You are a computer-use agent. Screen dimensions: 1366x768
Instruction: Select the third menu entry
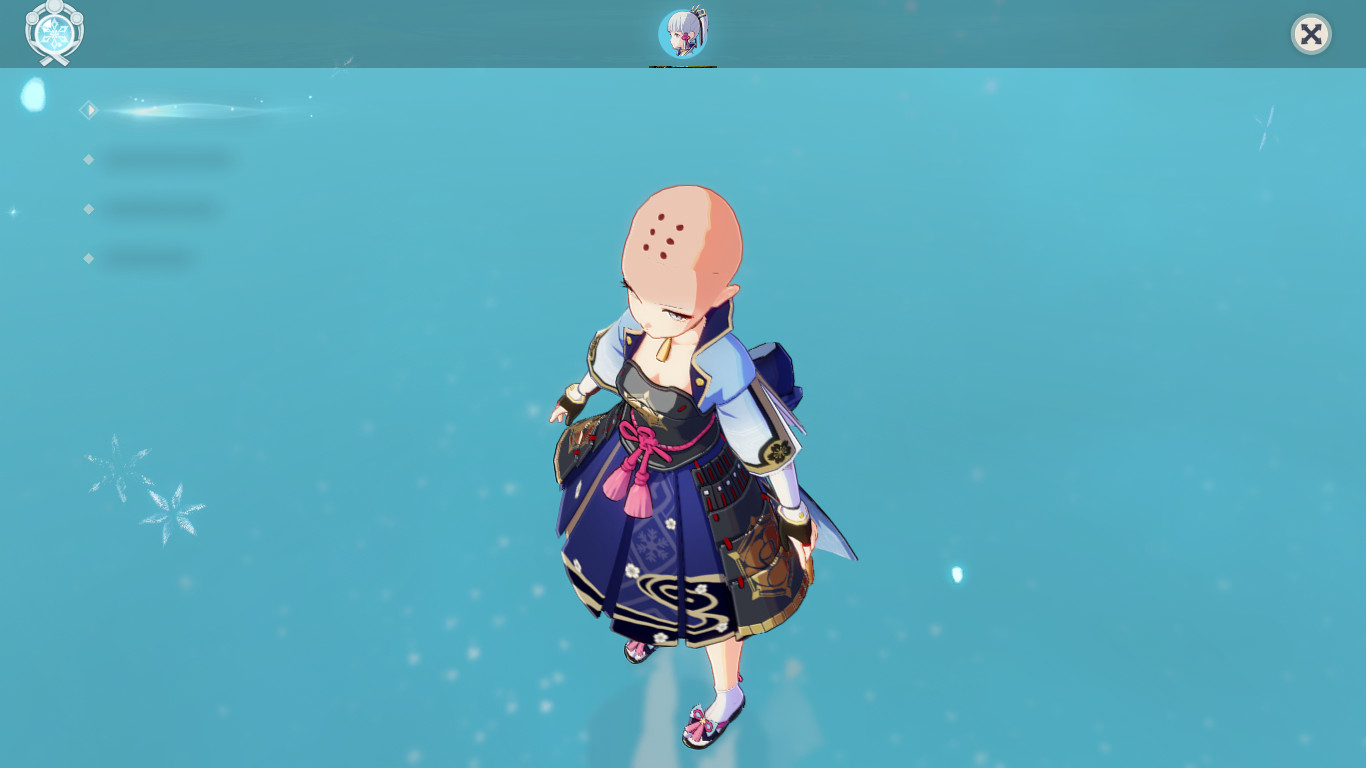coord(160,209)
